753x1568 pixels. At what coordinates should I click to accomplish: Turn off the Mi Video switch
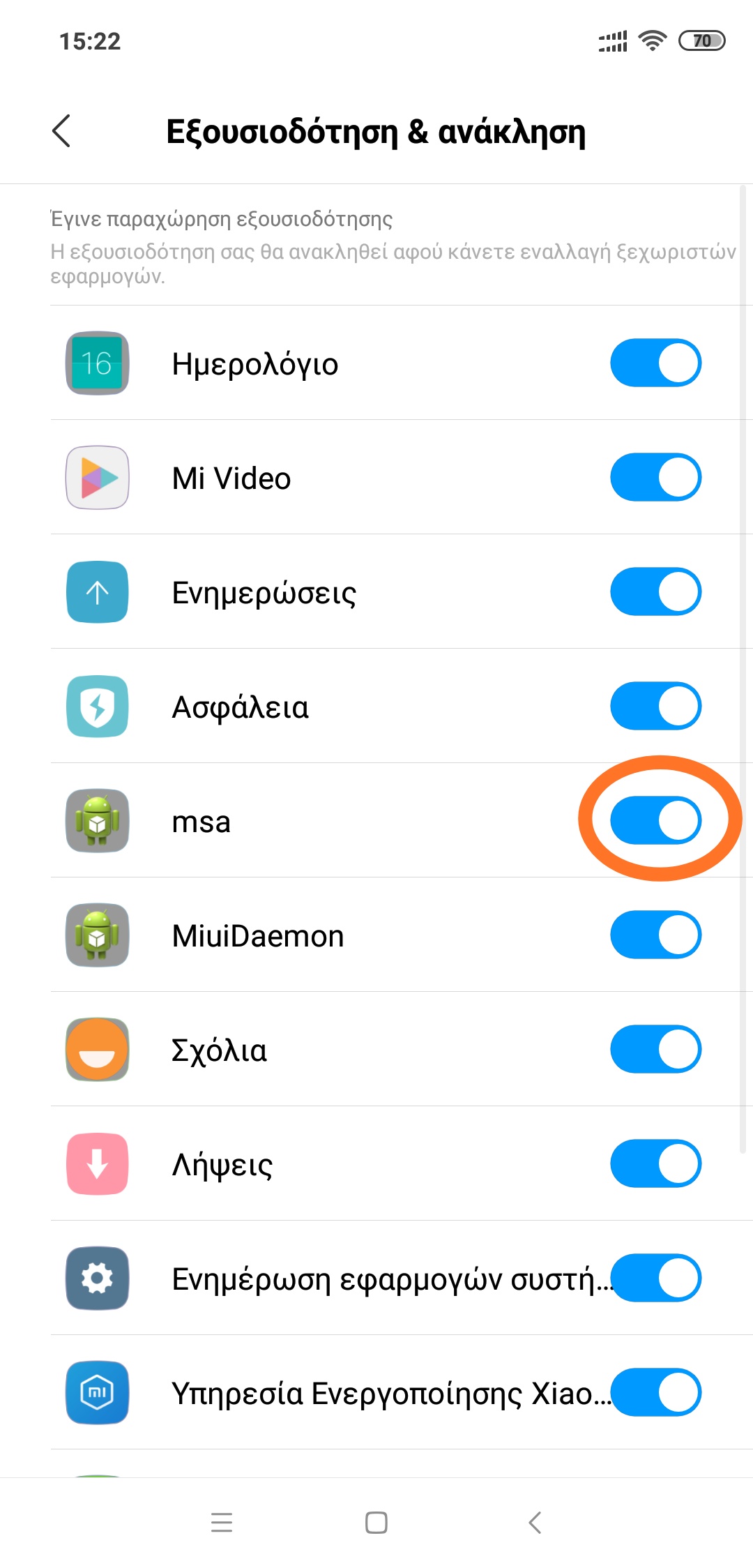tap(655, 477)
